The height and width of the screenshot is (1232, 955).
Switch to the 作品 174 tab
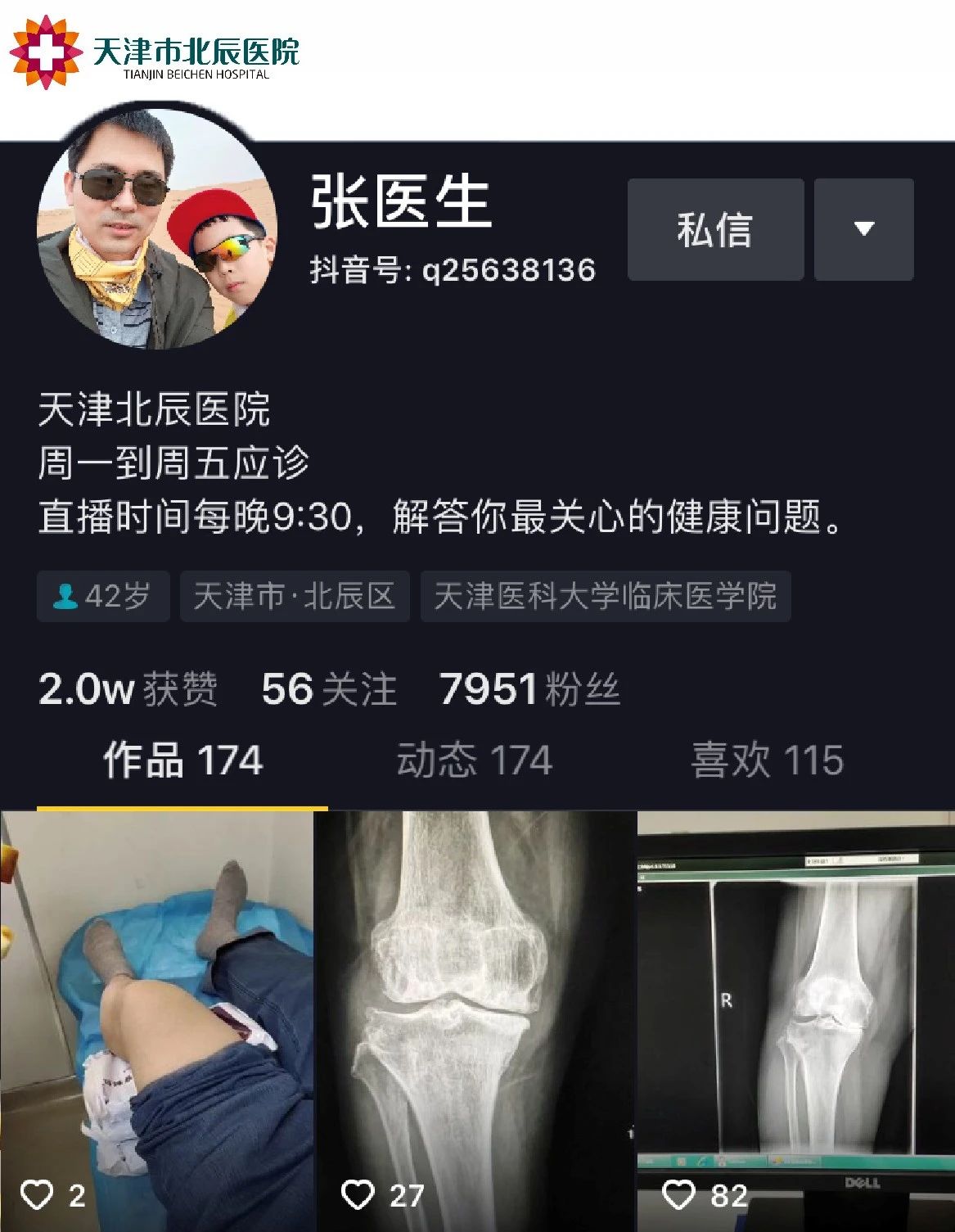[x=182, y=760]
